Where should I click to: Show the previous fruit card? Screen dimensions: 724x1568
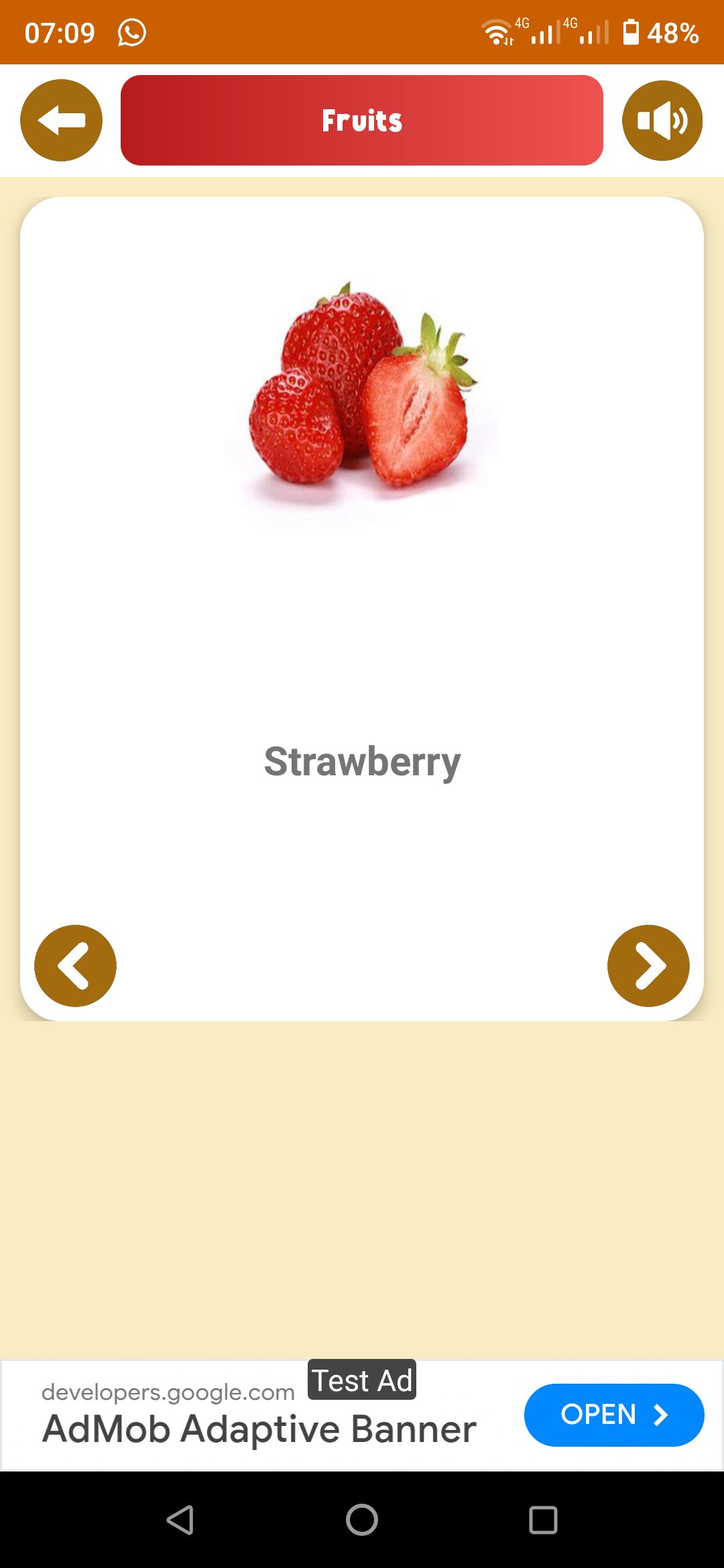pyautogui.click(x=75, y=966)
